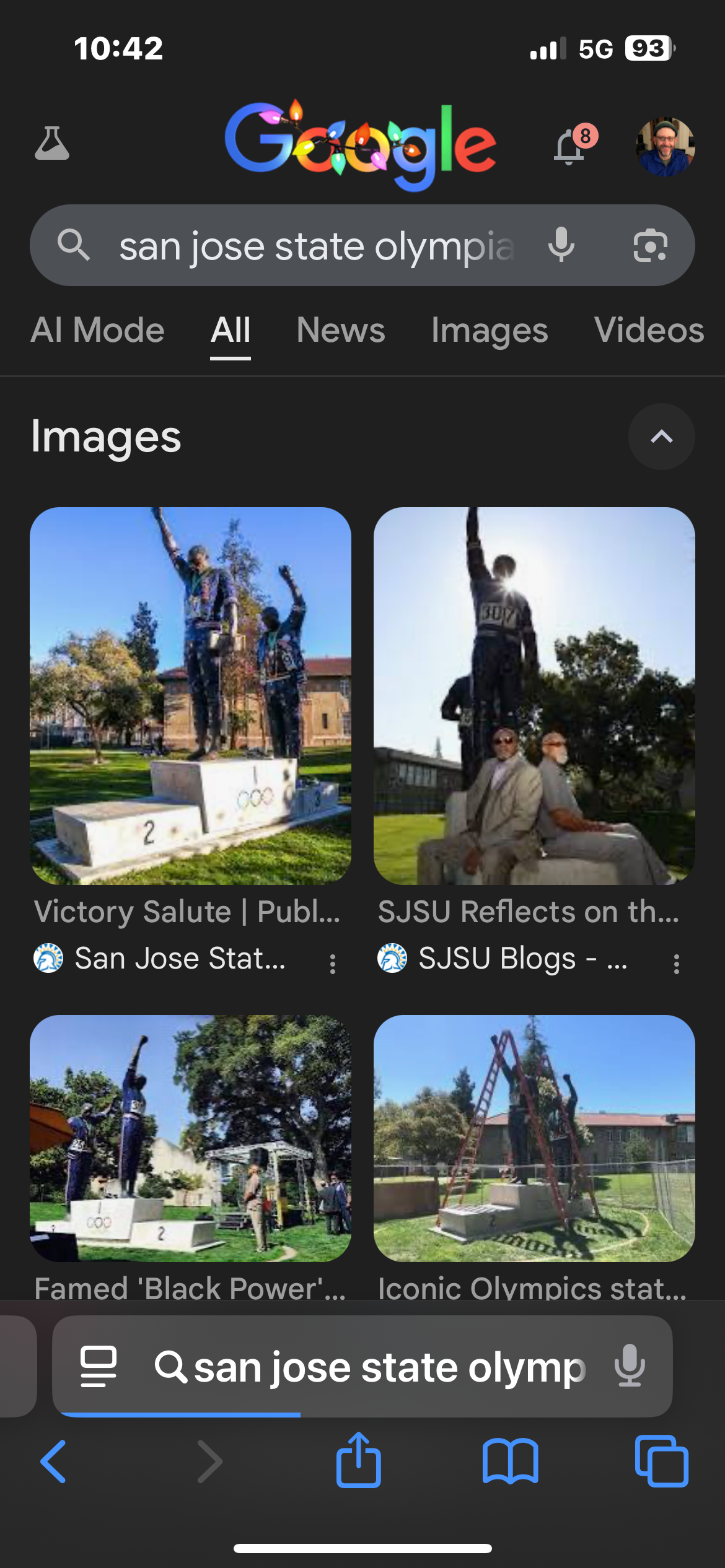Open options for the Victory Salute result

[x=333, y=964]
